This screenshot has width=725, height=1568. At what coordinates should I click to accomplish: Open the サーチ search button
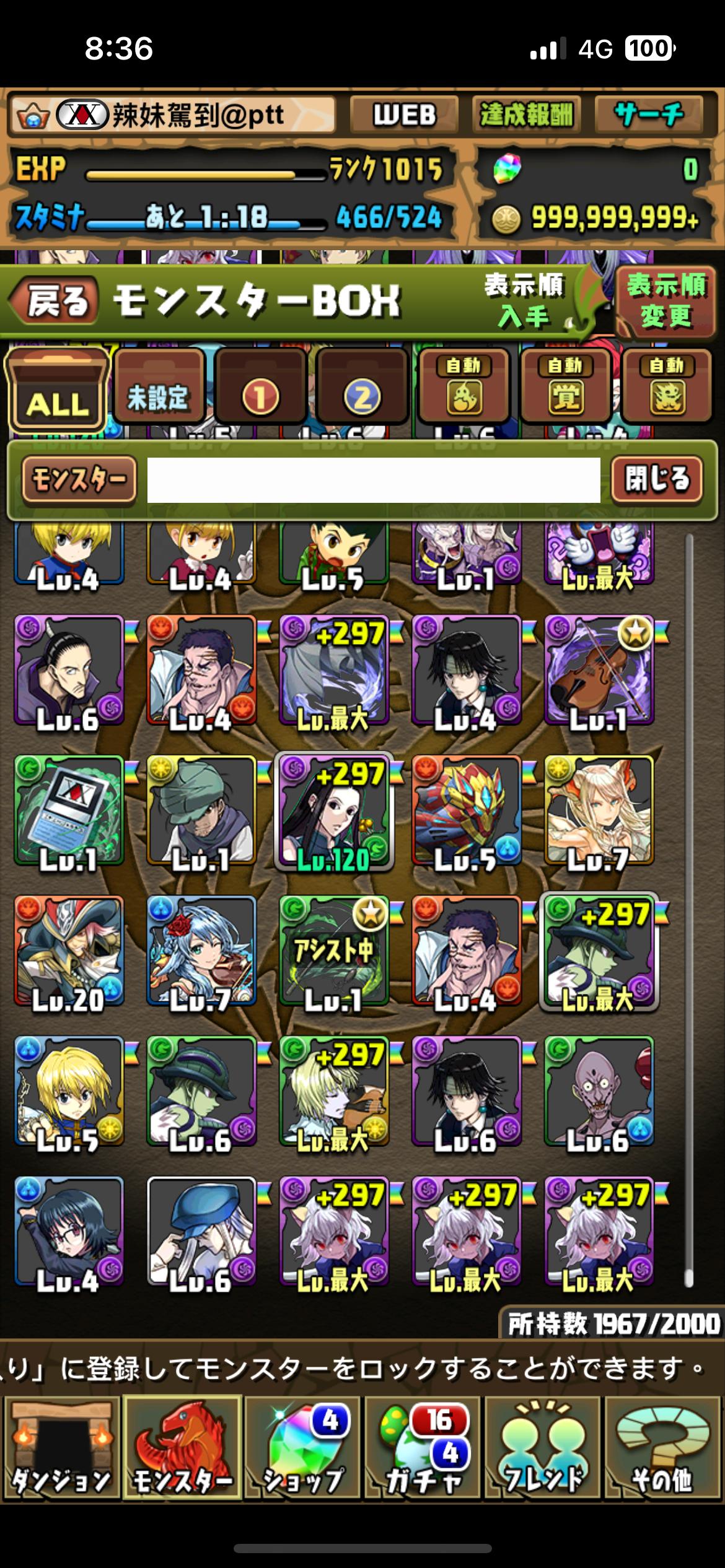click(x=649, y=115)
